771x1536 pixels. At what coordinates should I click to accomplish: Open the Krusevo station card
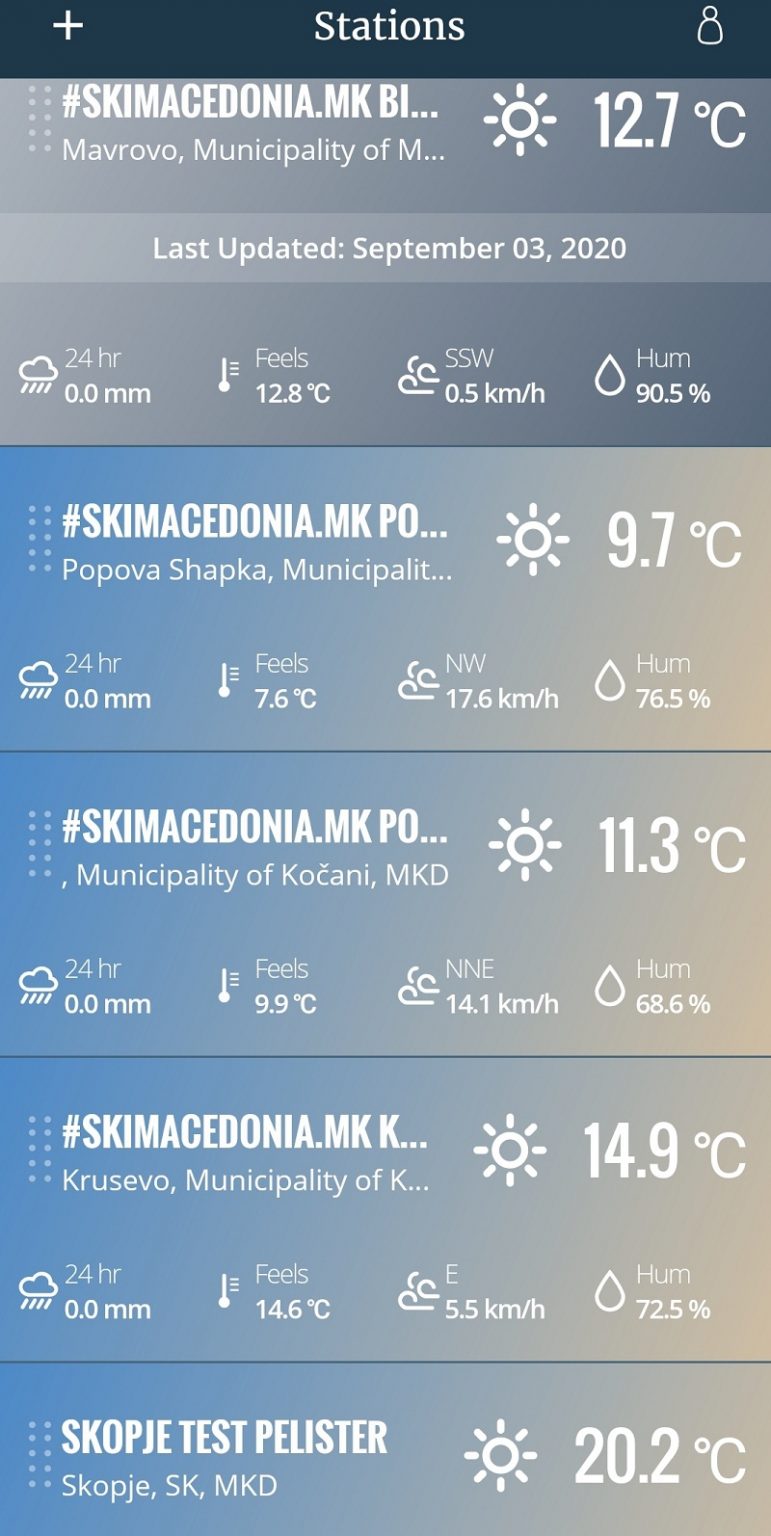(385, 1209)
